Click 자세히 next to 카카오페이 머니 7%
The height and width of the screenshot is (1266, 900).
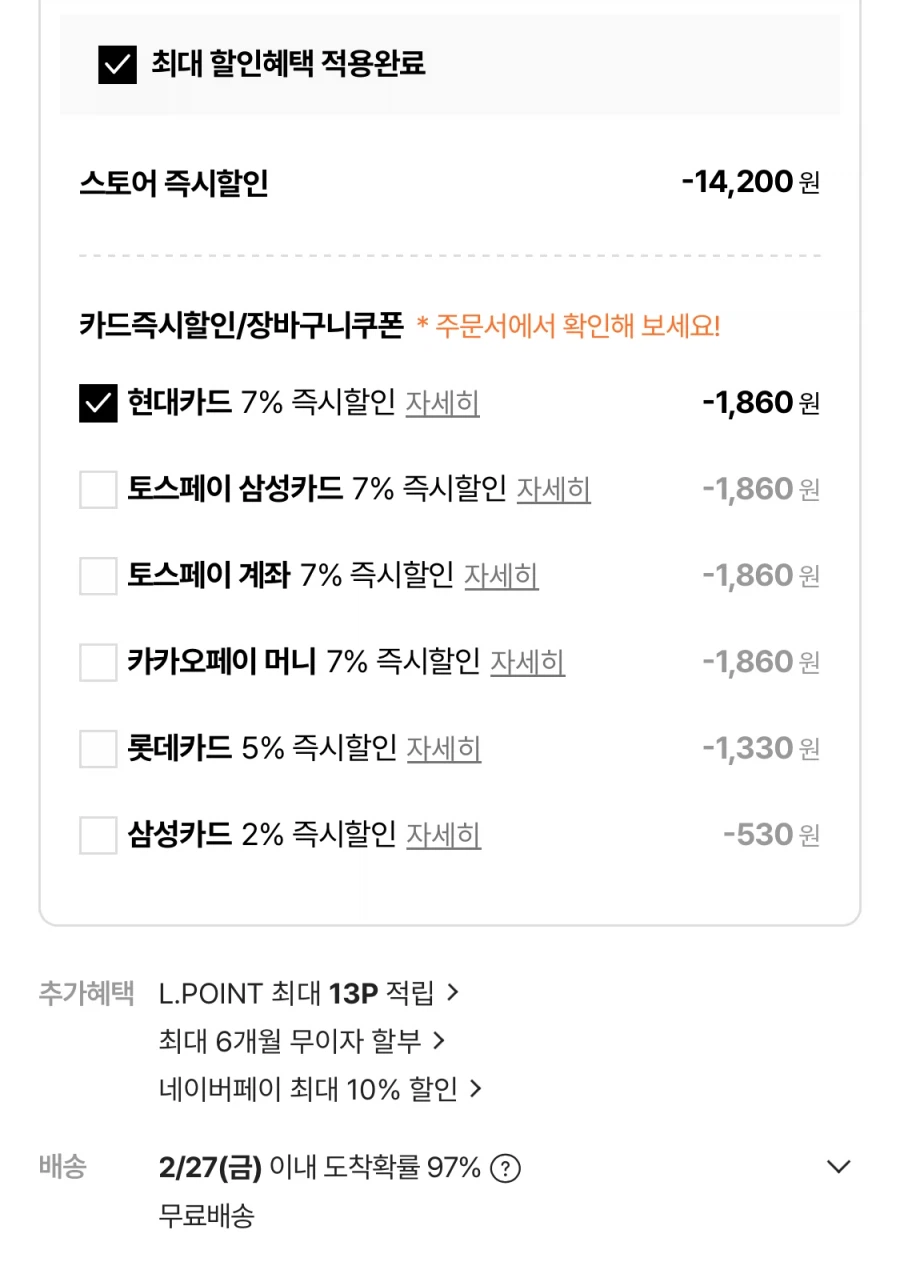(x=528, y=662)
